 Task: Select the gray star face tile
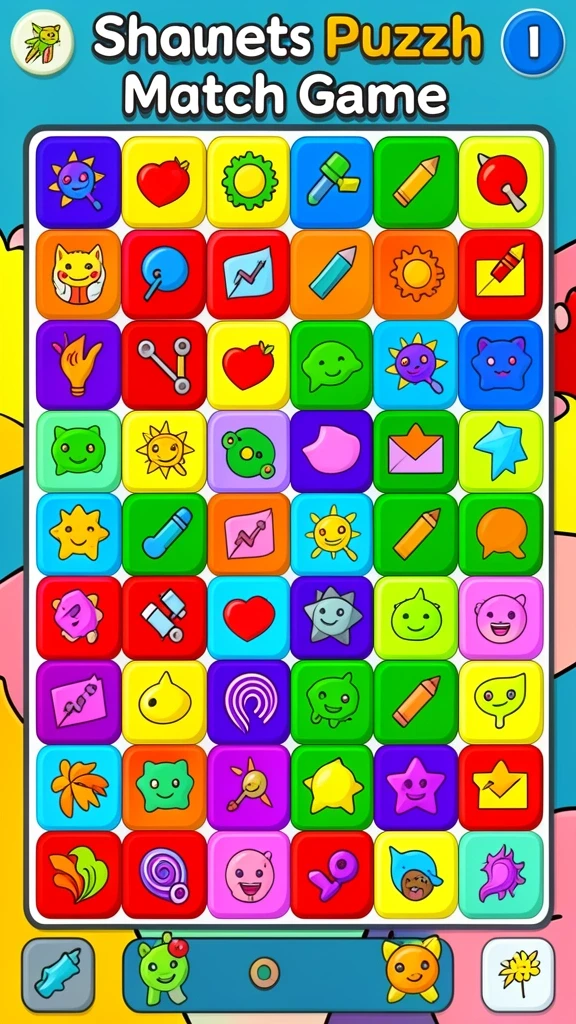click(x=332, y=618)
